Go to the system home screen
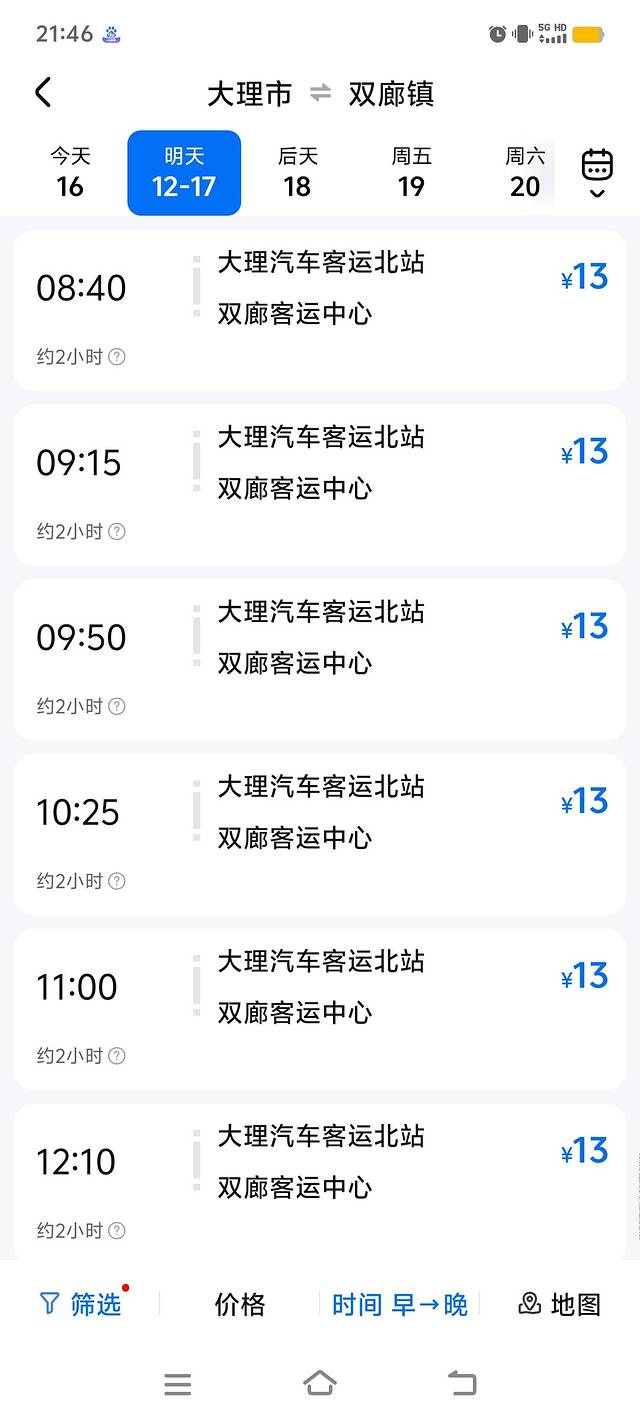The height and width of the screenshot is (1422, 640). coord(320,1384)
